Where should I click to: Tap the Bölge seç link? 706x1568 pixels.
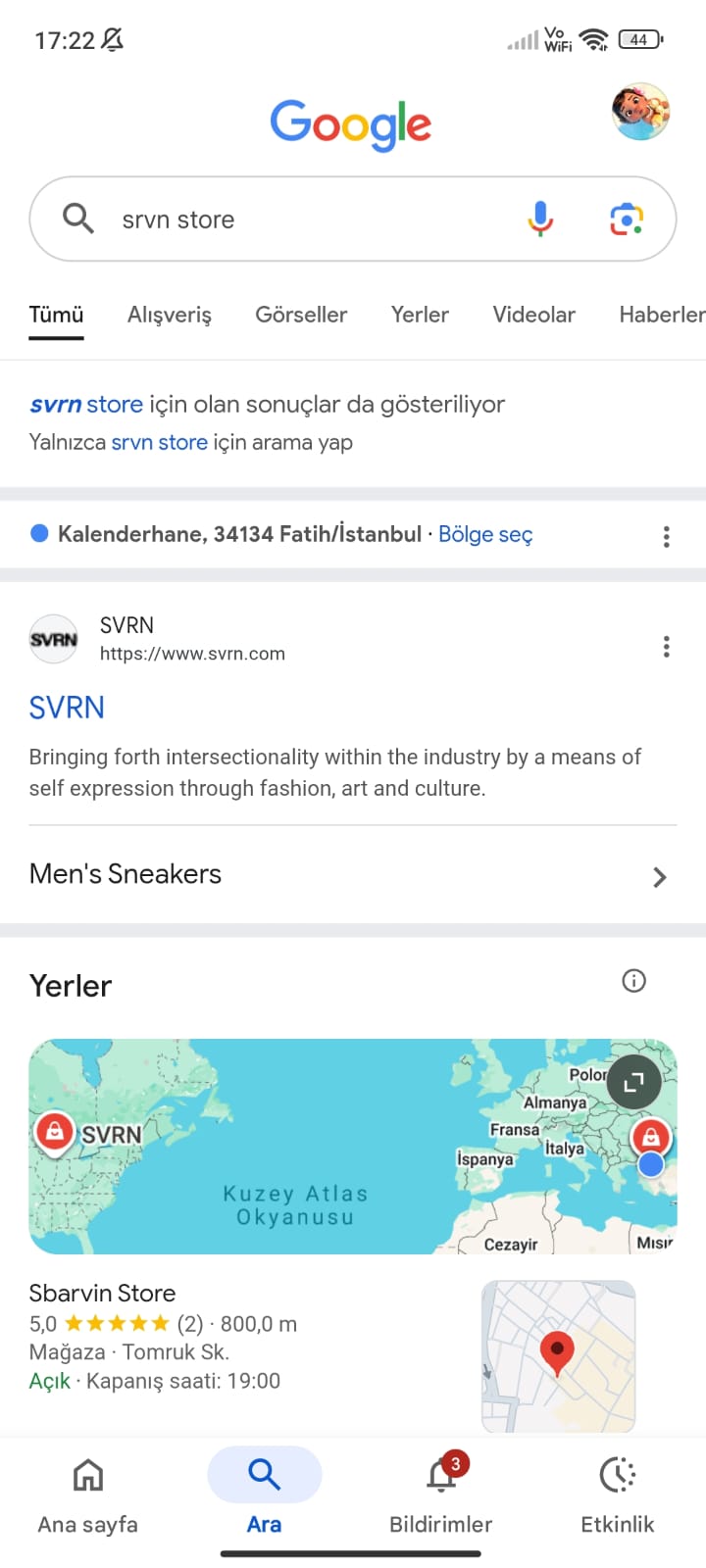(485, 534)
